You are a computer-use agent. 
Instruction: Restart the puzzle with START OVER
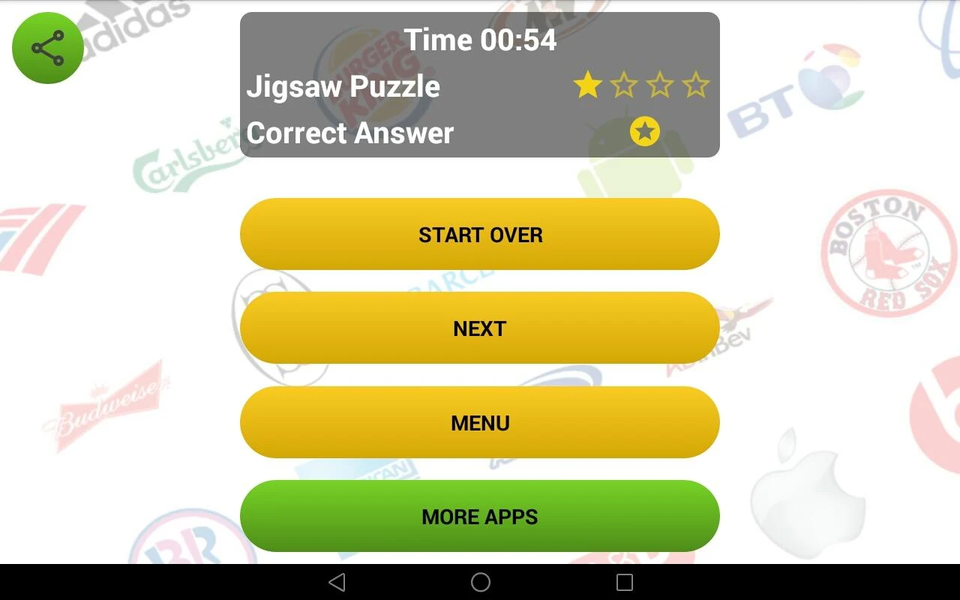click(x=480, y=234)
